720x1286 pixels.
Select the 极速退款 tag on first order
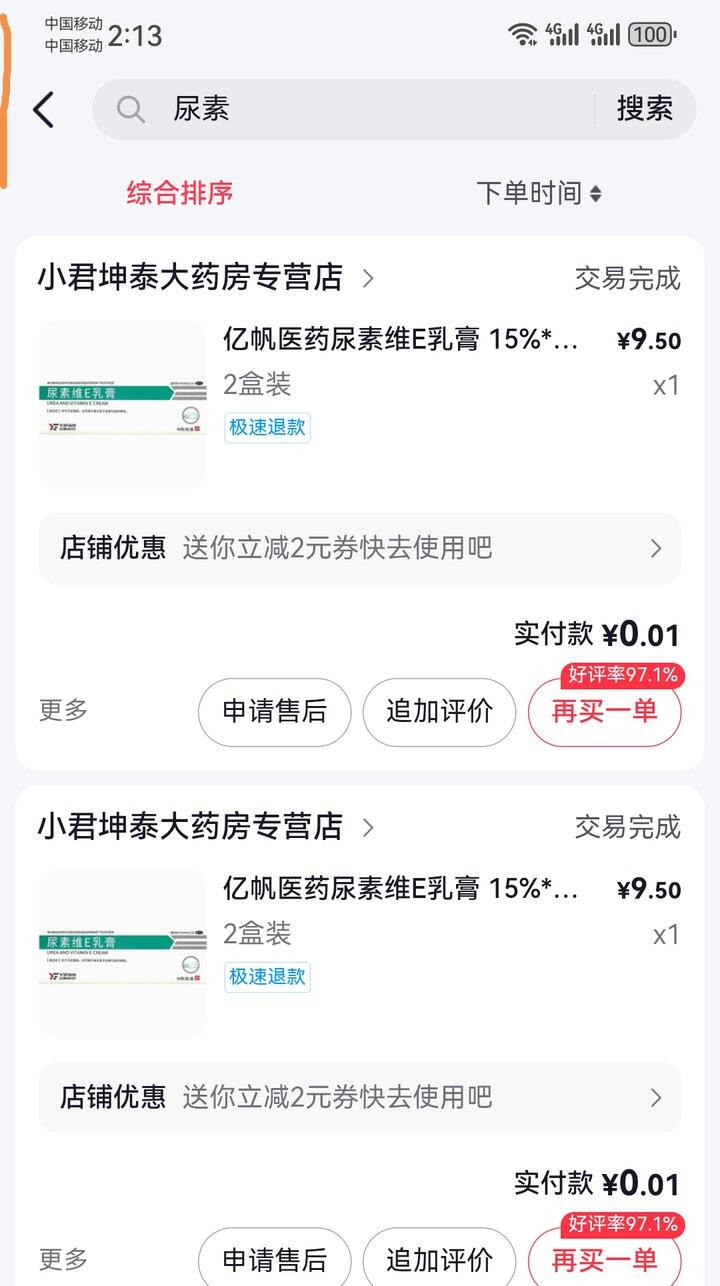(x=267, y=427)
